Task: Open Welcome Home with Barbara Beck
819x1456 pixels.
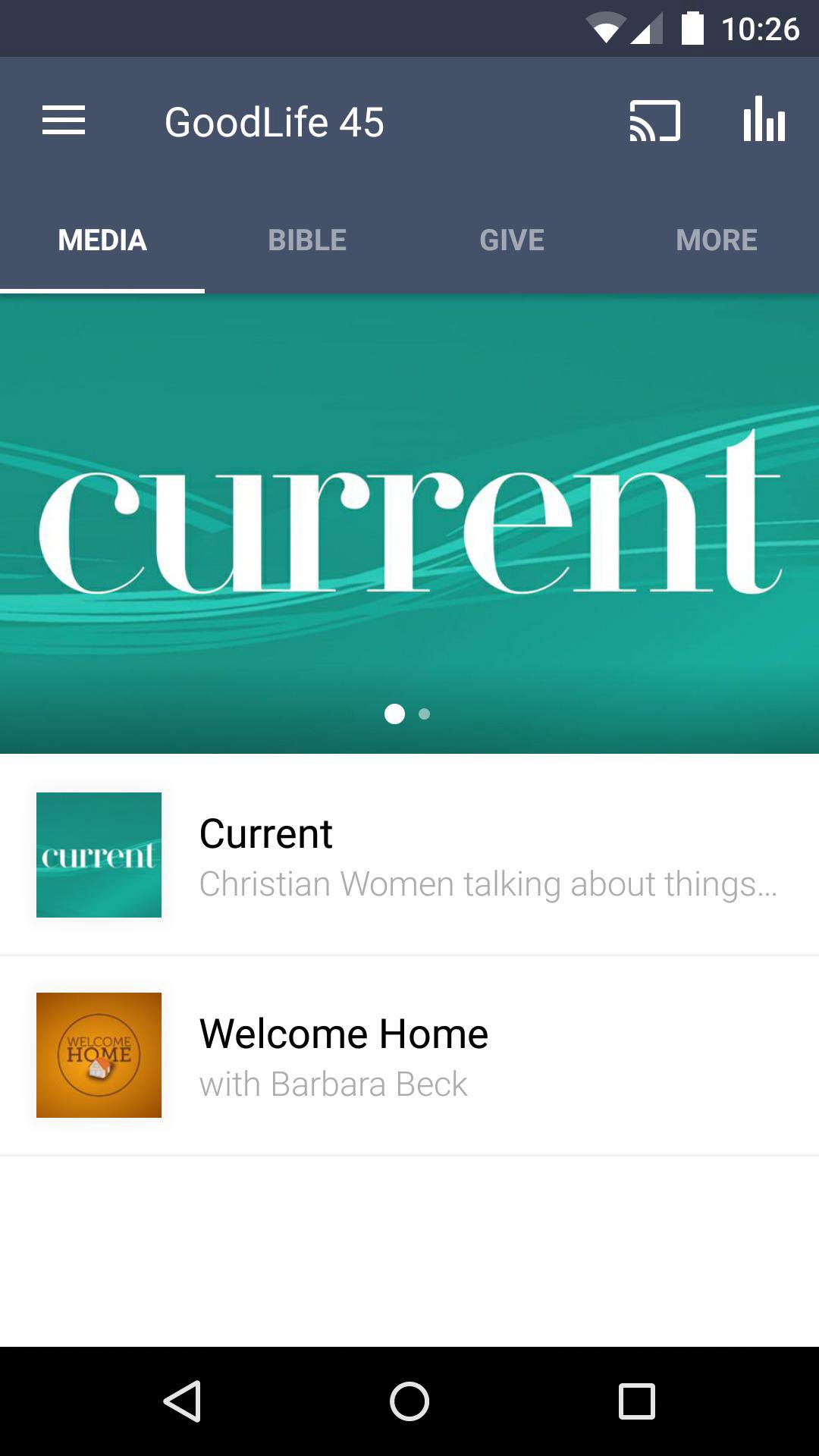Action: pos(409,1055)
